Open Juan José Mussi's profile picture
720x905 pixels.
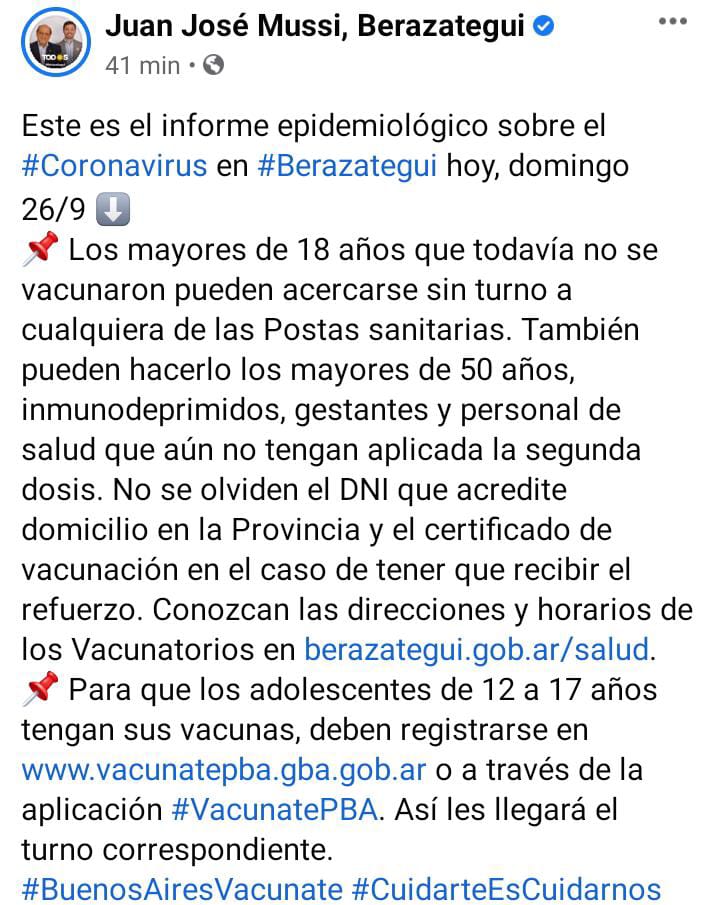point(56,43)
